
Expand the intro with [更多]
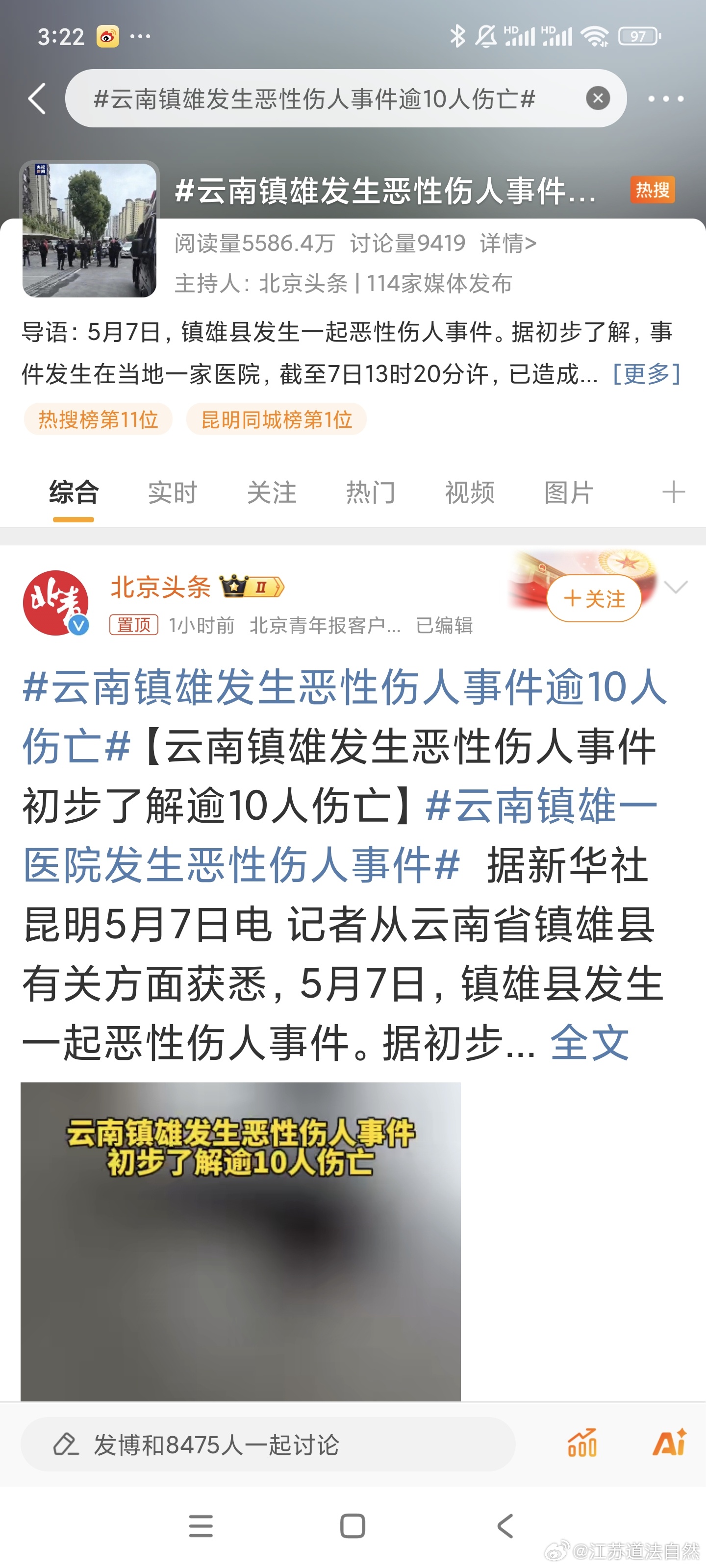click(x=646, y=373)
